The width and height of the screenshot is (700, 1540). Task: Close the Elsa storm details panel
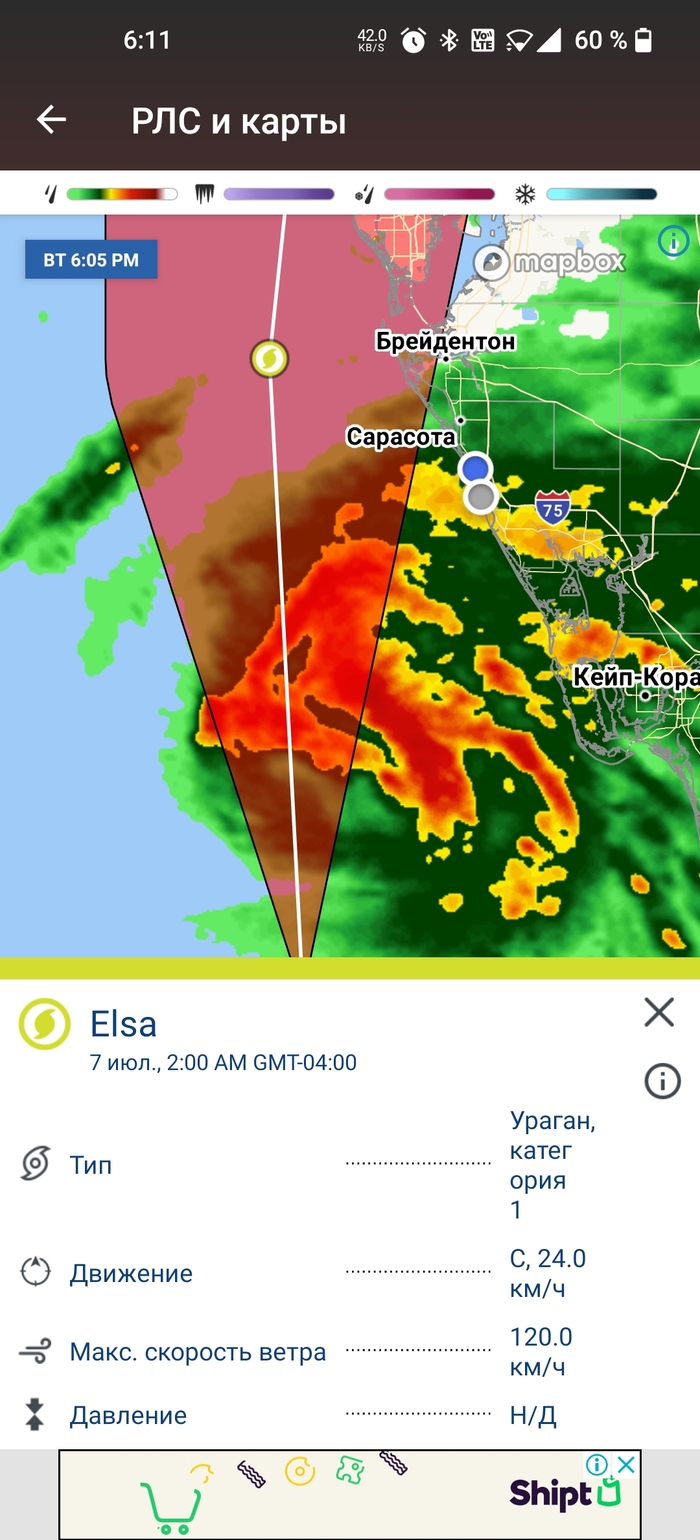tap(660, 1012)
